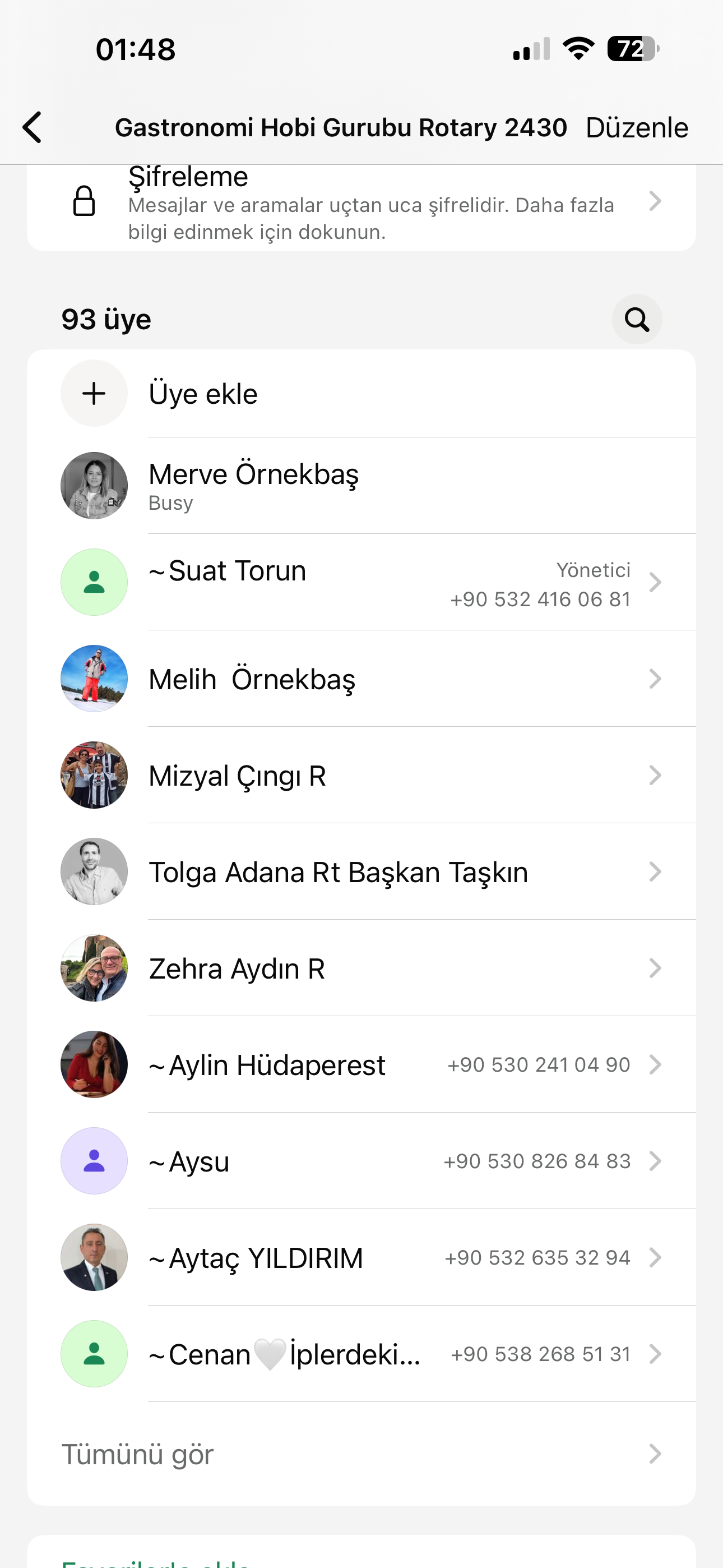Tap Üye ekle to add member

(x=203, y=394)
